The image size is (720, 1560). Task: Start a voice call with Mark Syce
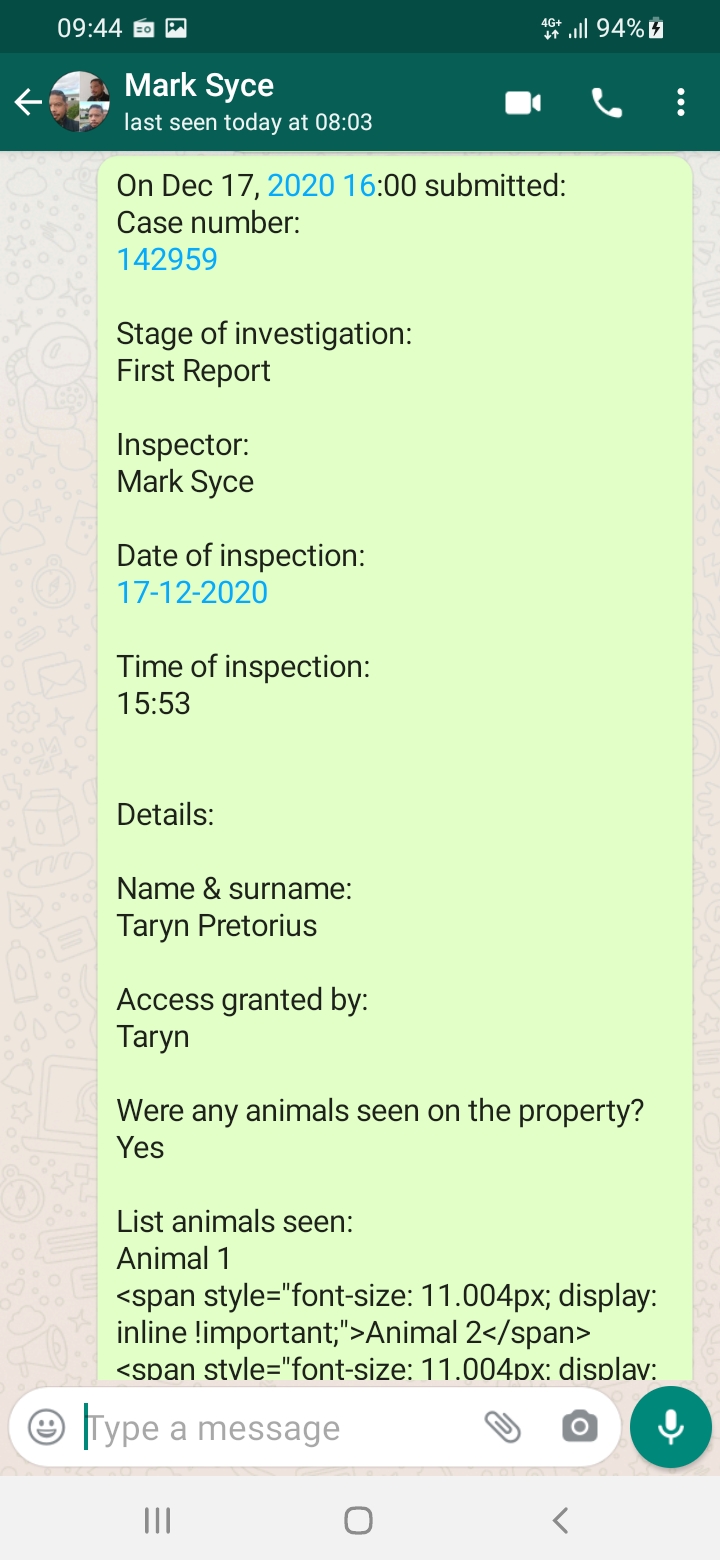(606, 102)
